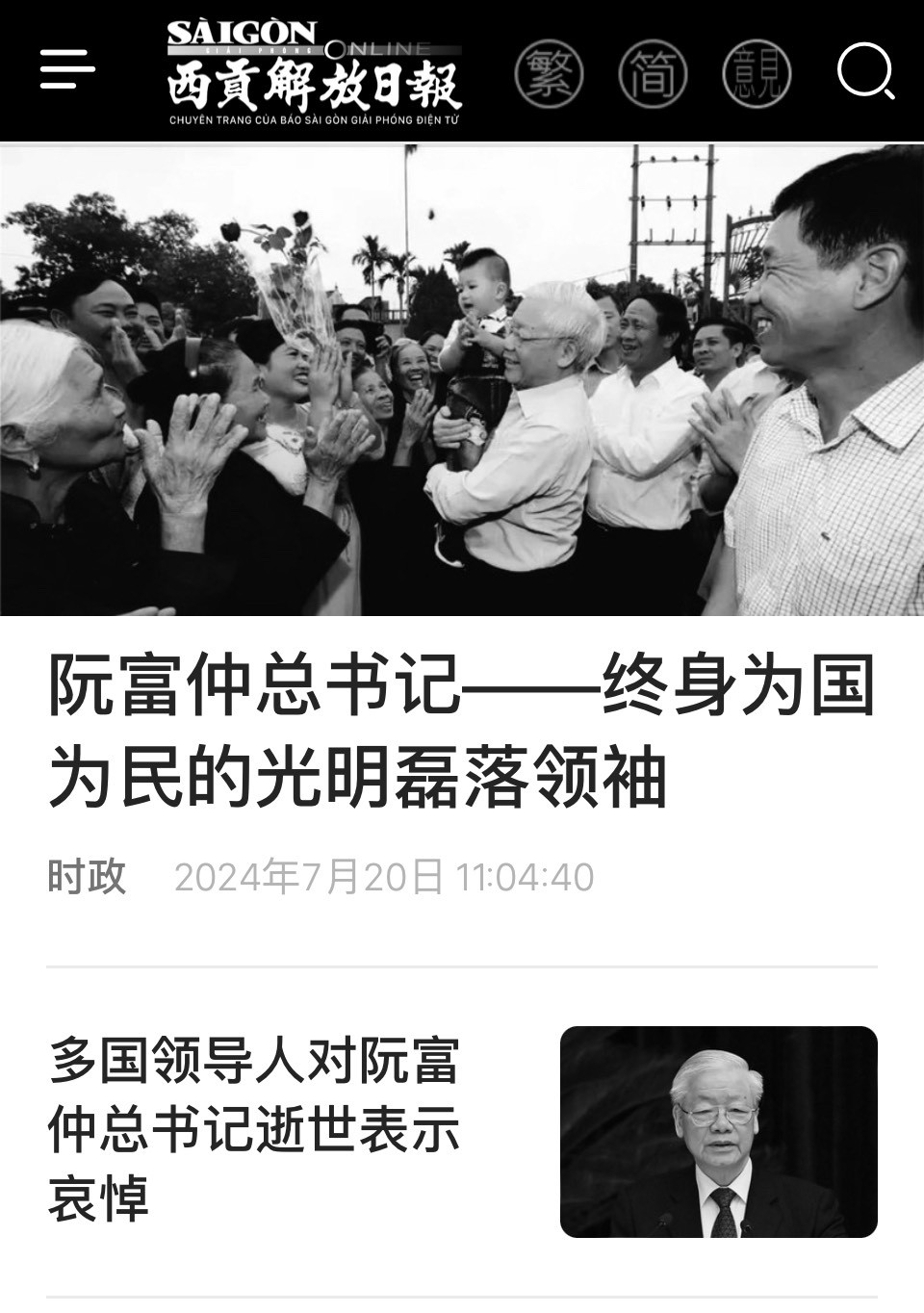Tap the thumbnail beside the 哀悼 article
This screenshot has width=924, height=1313.
[x=718, y=1132]
